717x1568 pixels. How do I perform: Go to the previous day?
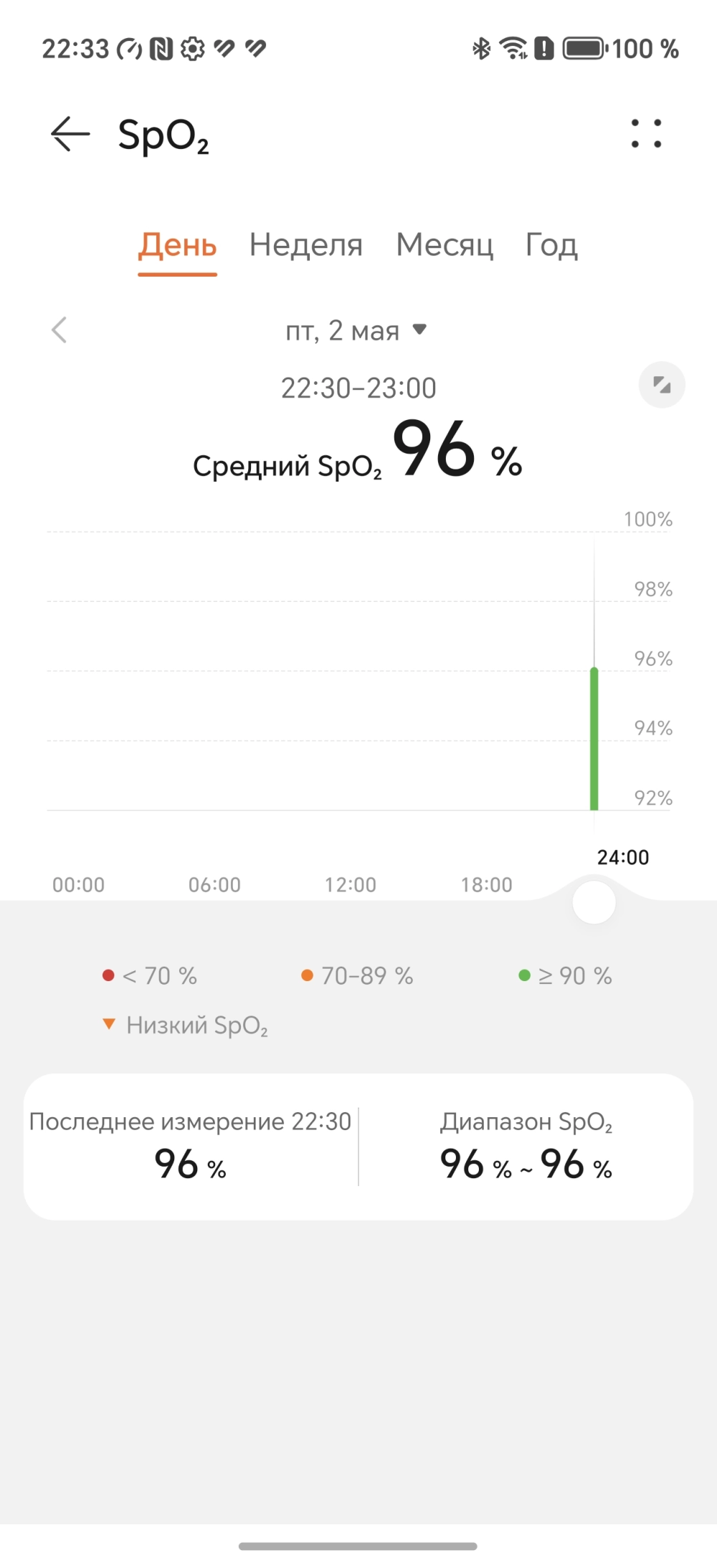[x=60, y=330]
